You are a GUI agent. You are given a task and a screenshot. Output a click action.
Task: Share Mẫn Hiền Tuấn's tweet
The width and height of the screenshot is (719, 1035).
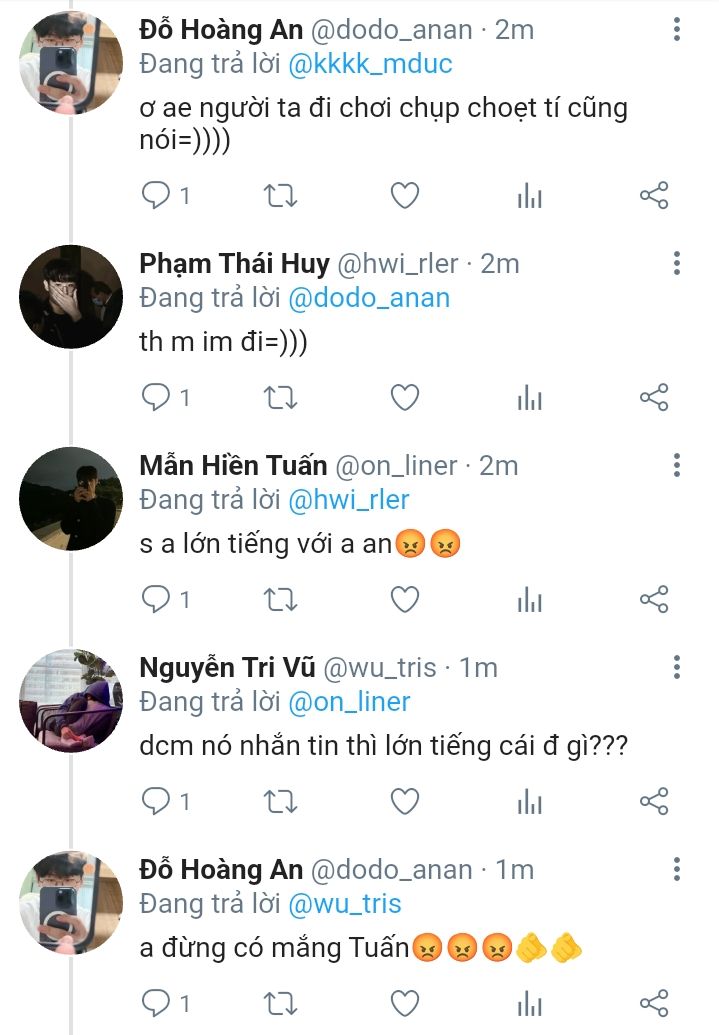pos(654,600)
